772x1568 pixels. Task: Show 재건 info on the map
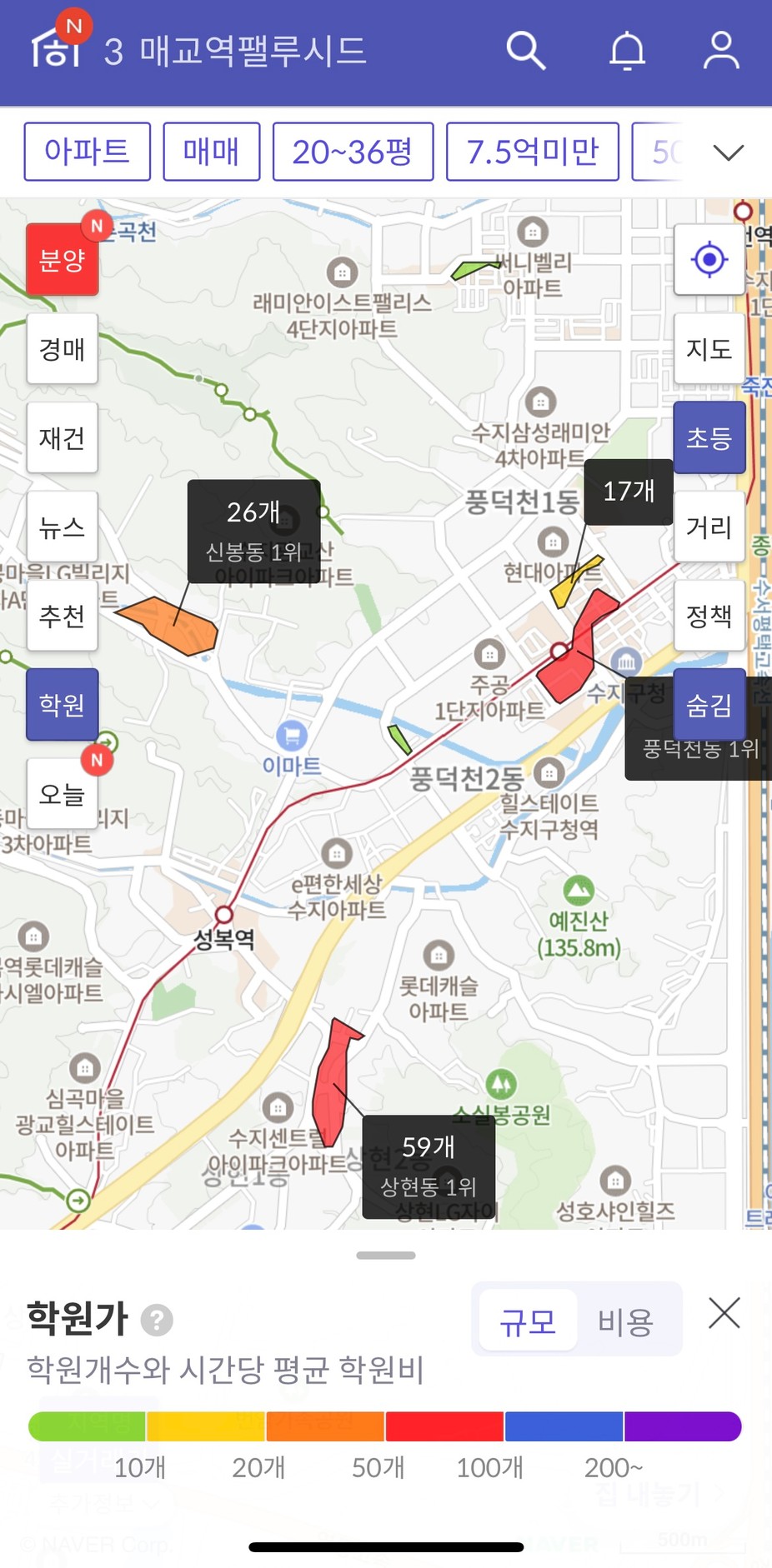(63, 437)
